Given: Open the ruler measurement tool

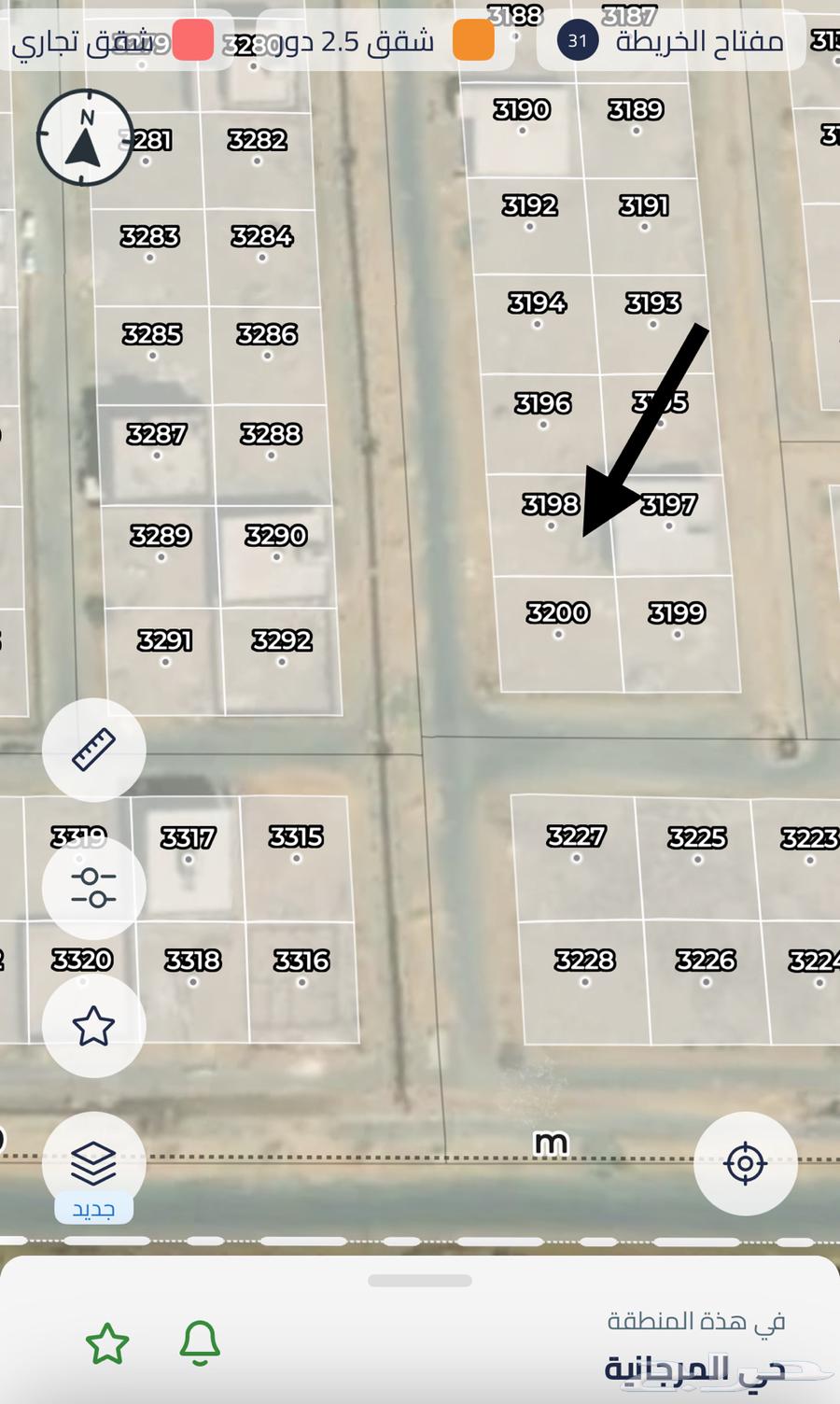Looking at the screenshot, I should point(93,750).
